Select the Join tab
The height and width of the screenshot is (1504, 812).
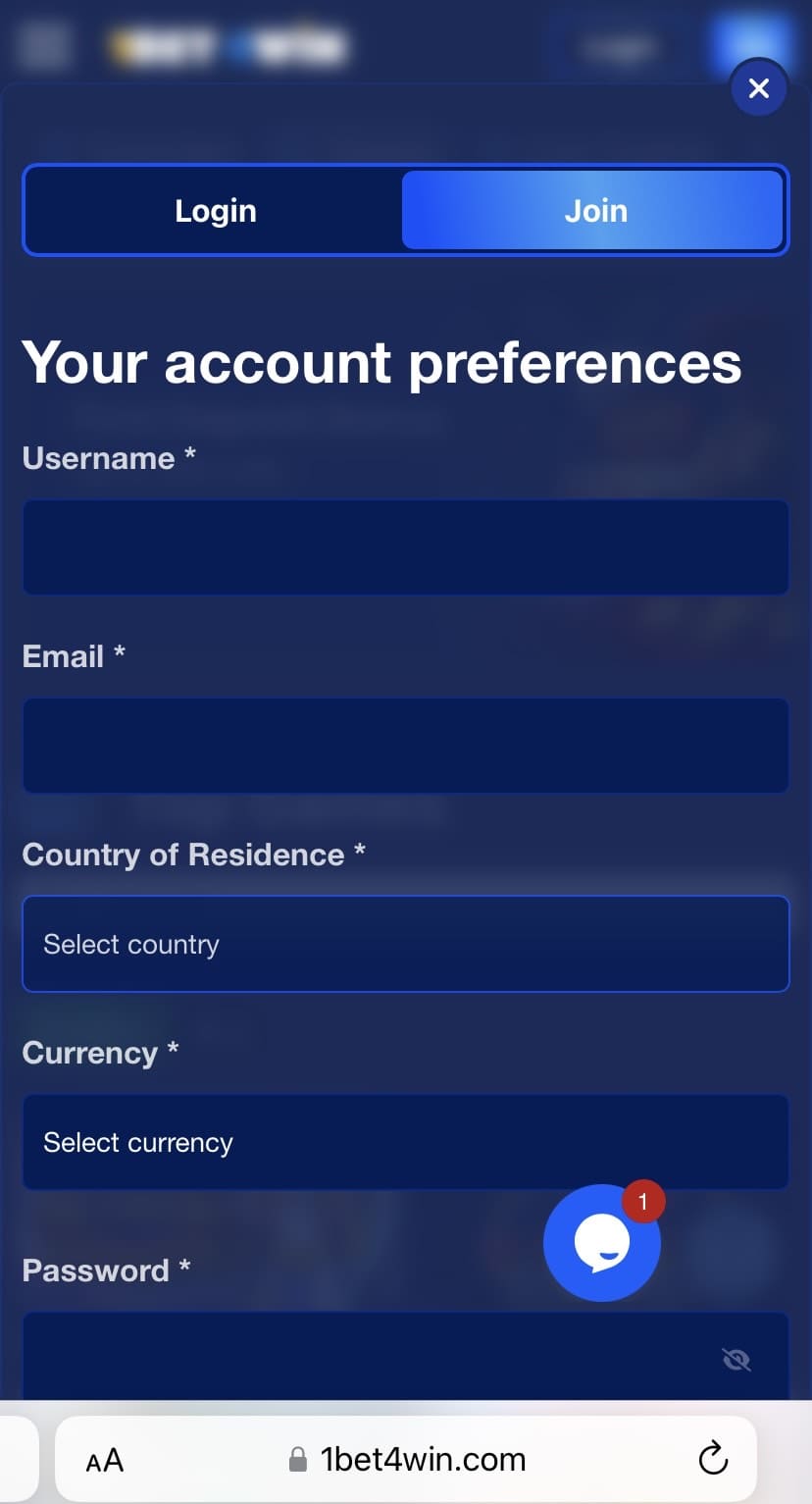point(594,211)
